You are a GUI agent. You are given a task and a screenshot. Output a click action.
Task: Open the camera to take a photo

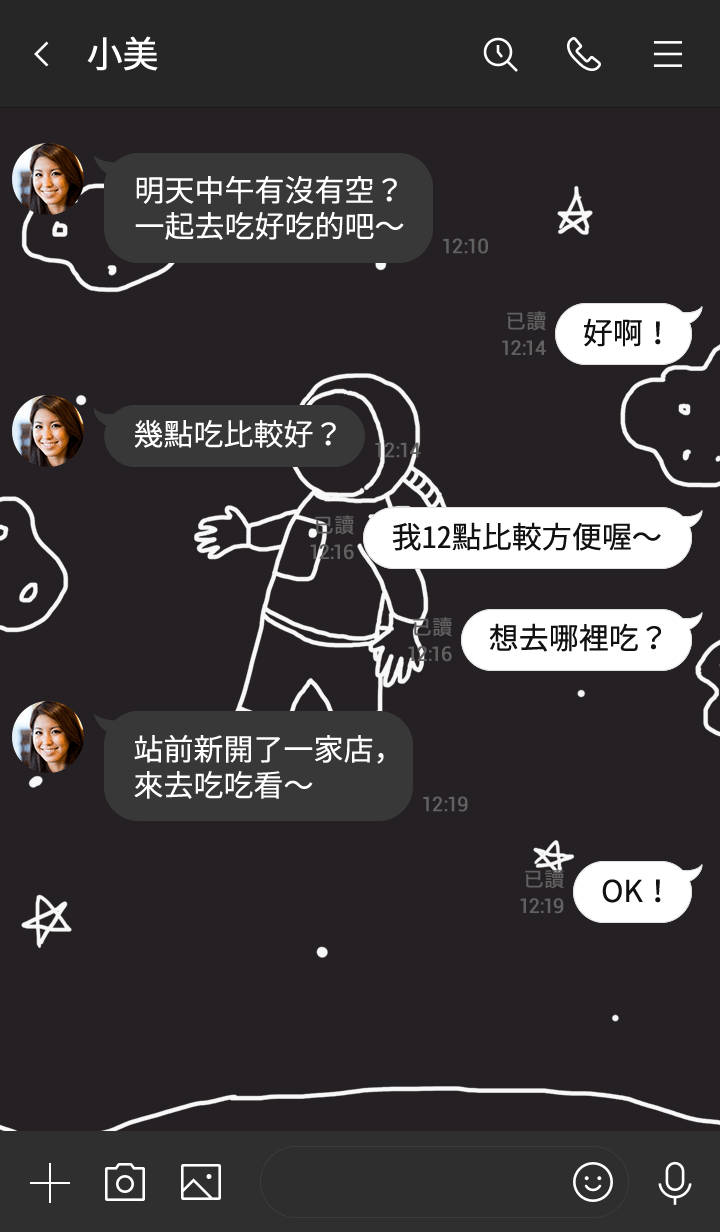click(125, 1183)
